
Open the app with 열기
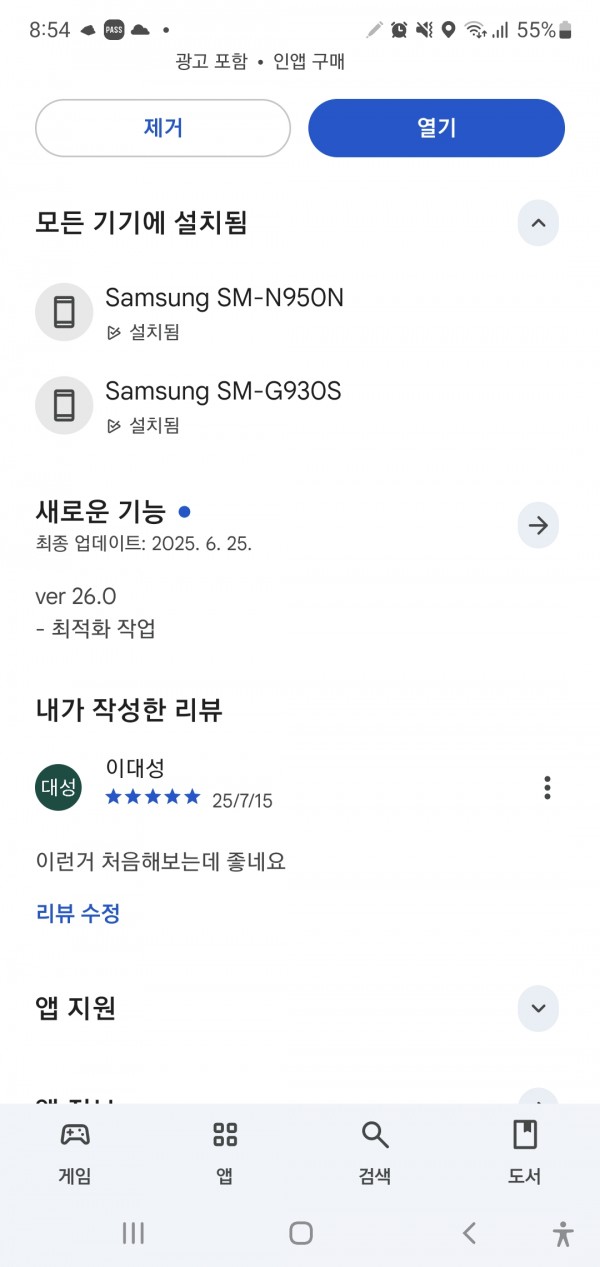pyautogui.click(x=436, y=128)
